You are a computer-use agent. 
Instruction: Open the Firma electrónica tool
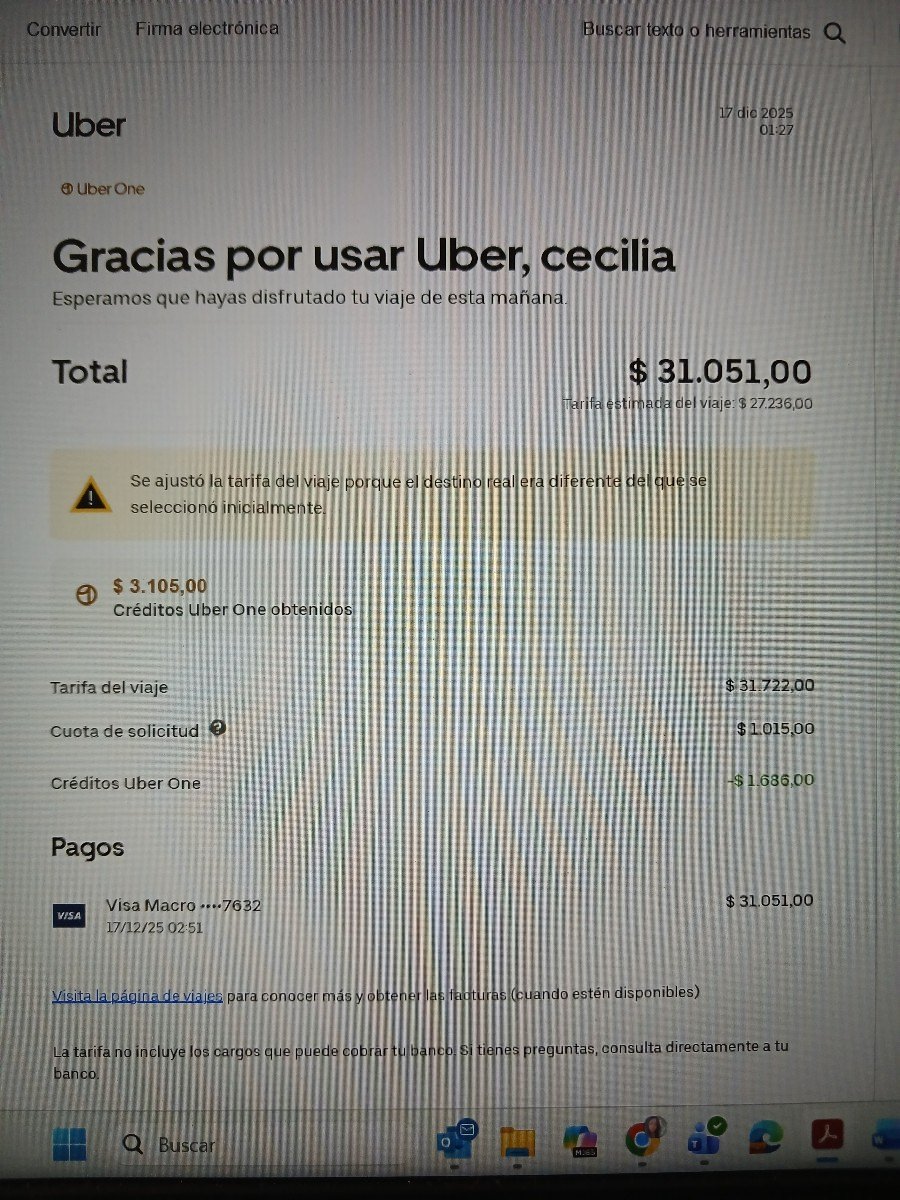[207, 29]
